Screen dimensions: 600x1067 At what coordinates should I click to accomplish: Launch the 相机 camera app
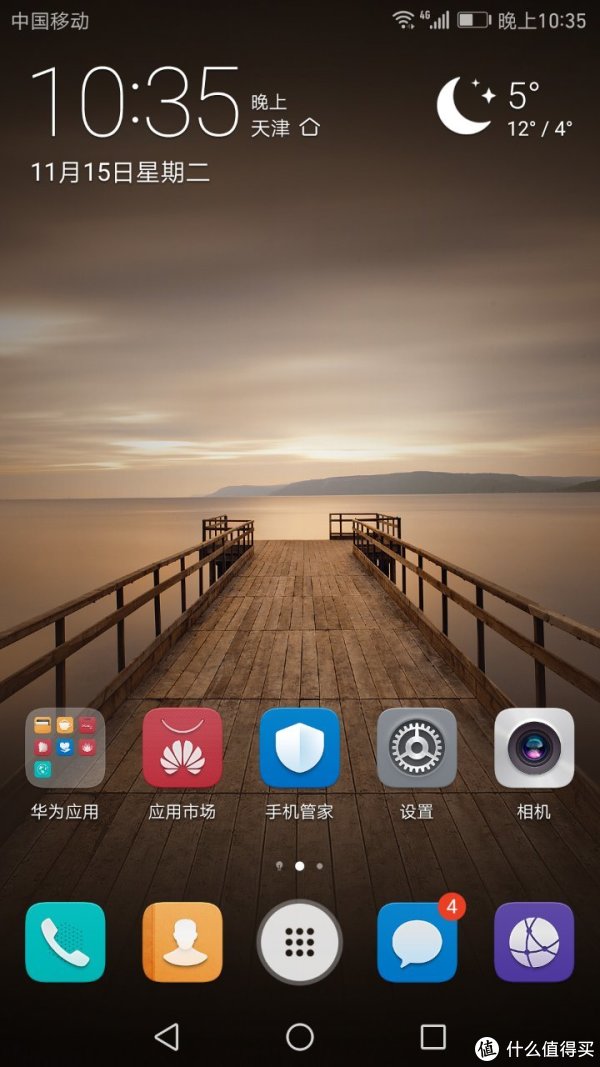534,748
